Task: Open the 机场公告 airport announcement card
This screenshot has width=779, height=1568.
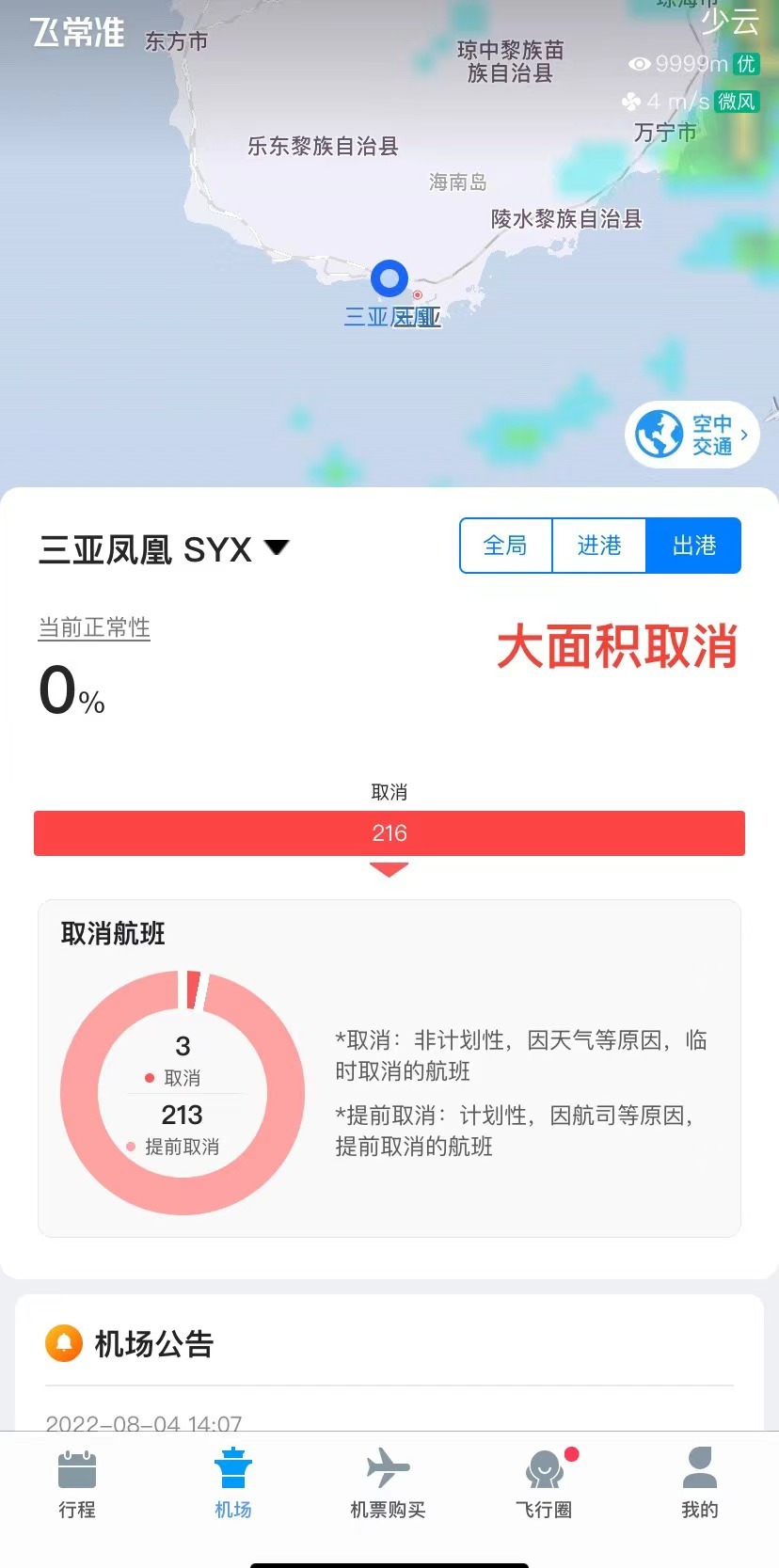Action: (154, 1344)
